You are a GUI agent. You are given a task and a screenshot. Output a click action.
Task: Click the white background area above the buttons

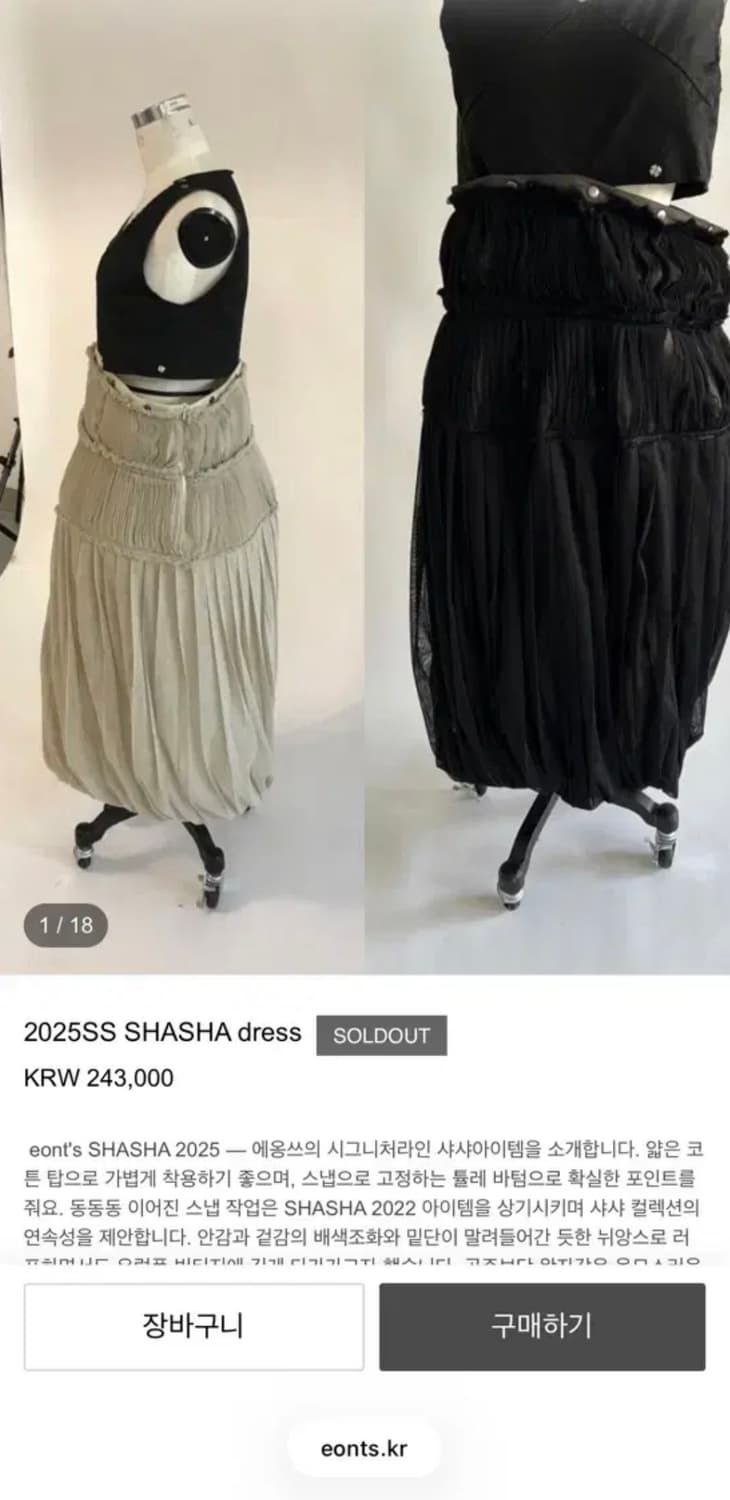365,1286
